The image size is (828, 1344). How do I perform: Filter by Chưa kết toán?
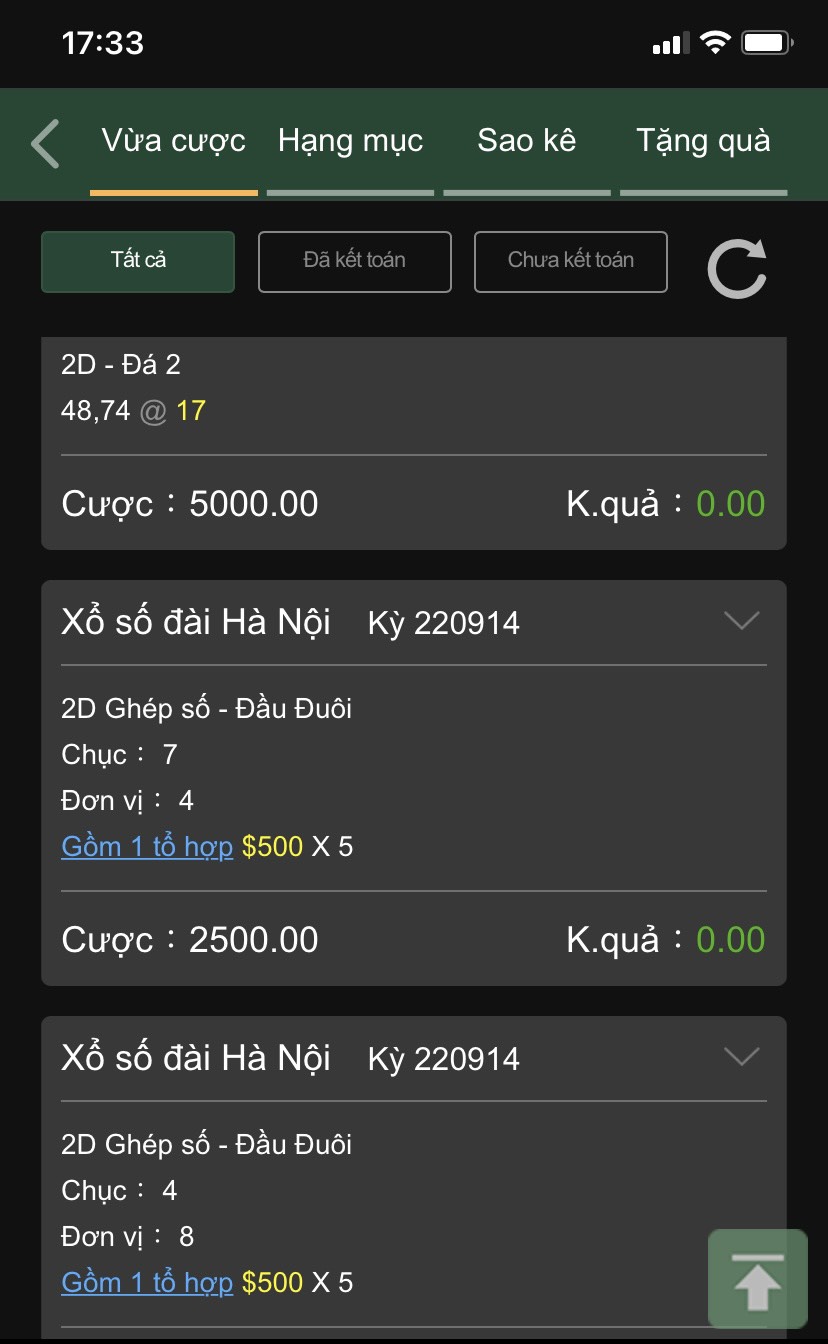click(571, 262)
